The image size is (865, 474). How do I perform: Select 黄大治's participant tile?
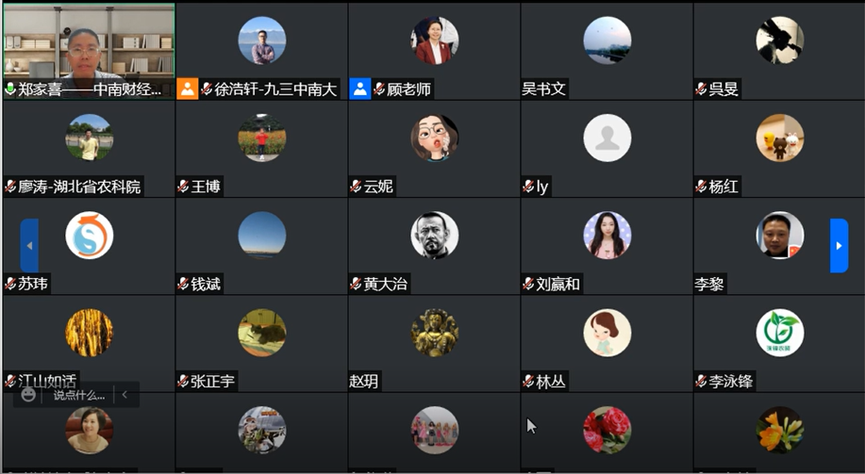(434, 238)
